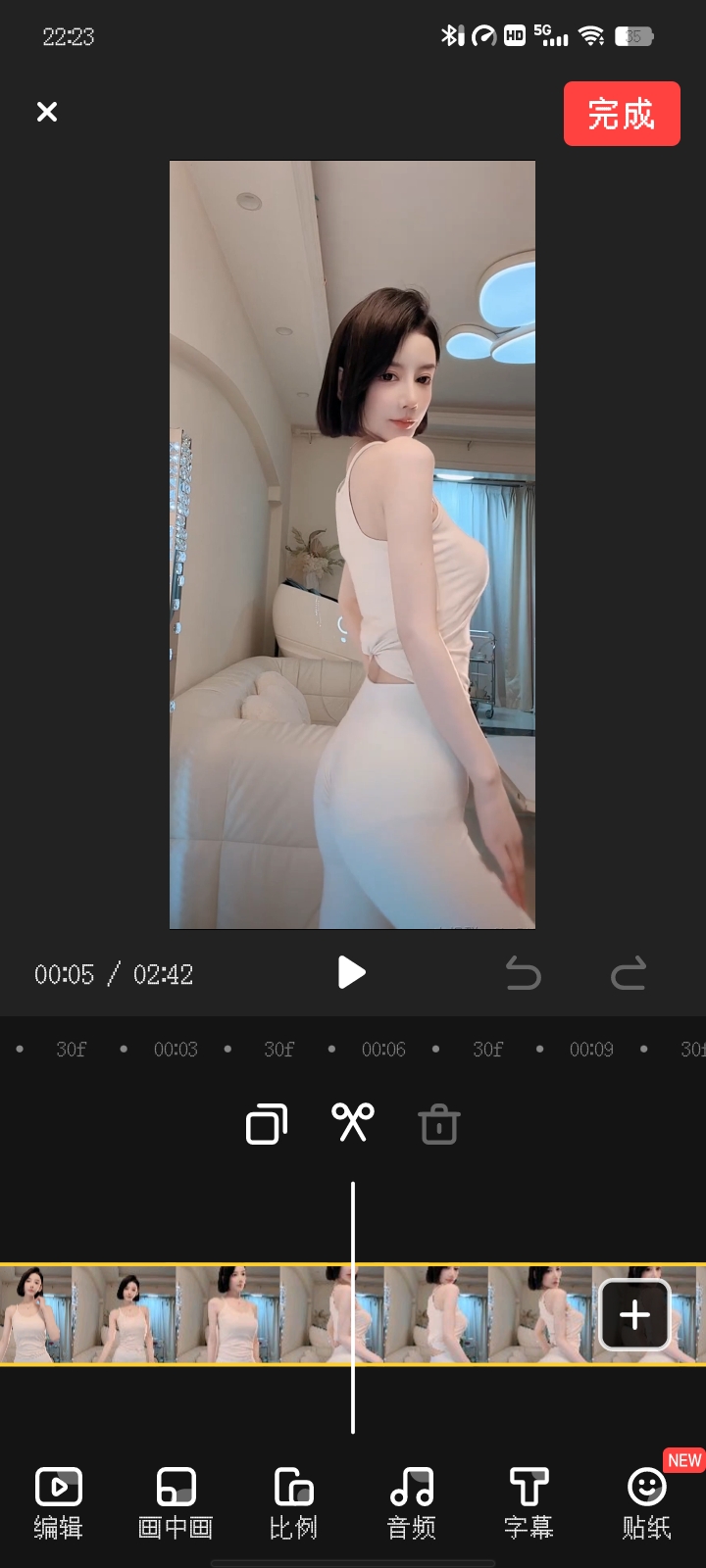
Task: Add a new clip with plus button
Action: [x=634, y=1314]
